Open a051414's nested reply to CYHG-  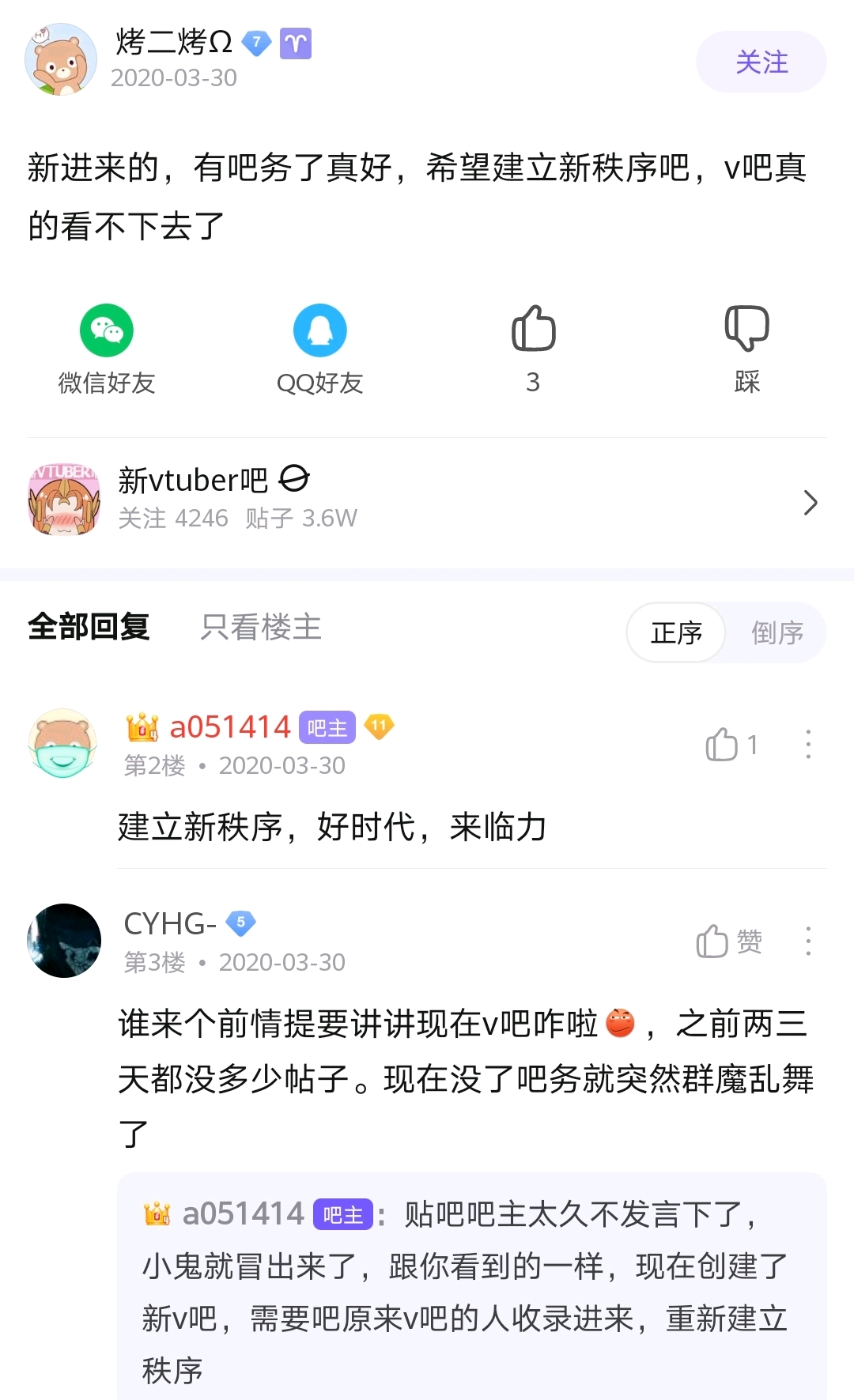tap(471, 1290)
